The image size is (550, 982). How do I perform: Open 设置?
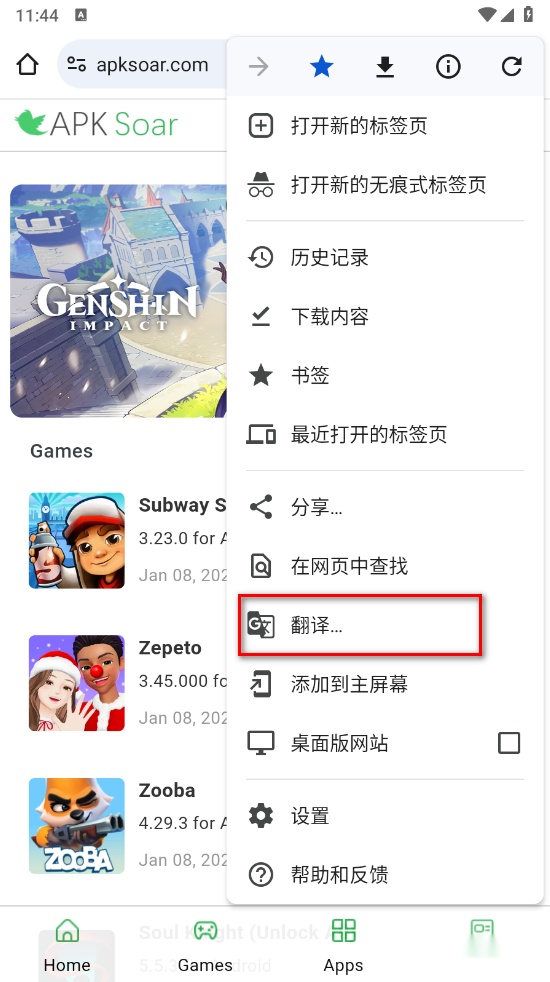pos(385,815)
